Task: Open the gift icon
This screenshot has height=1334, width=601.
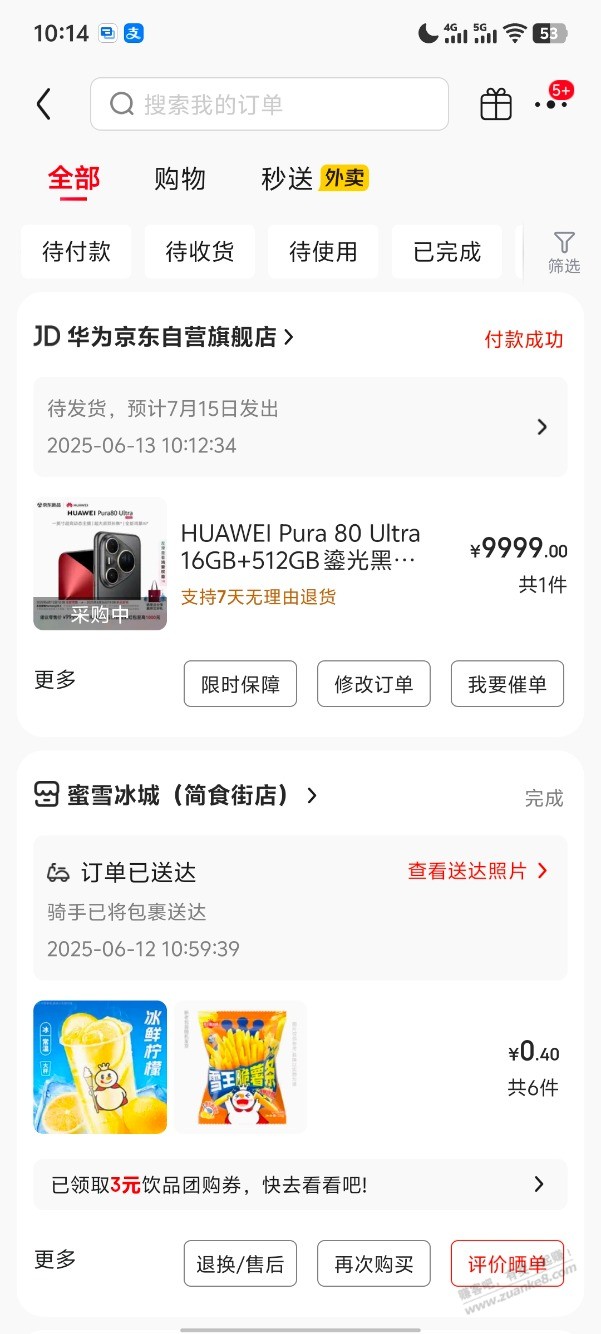Action: (496, 104)
